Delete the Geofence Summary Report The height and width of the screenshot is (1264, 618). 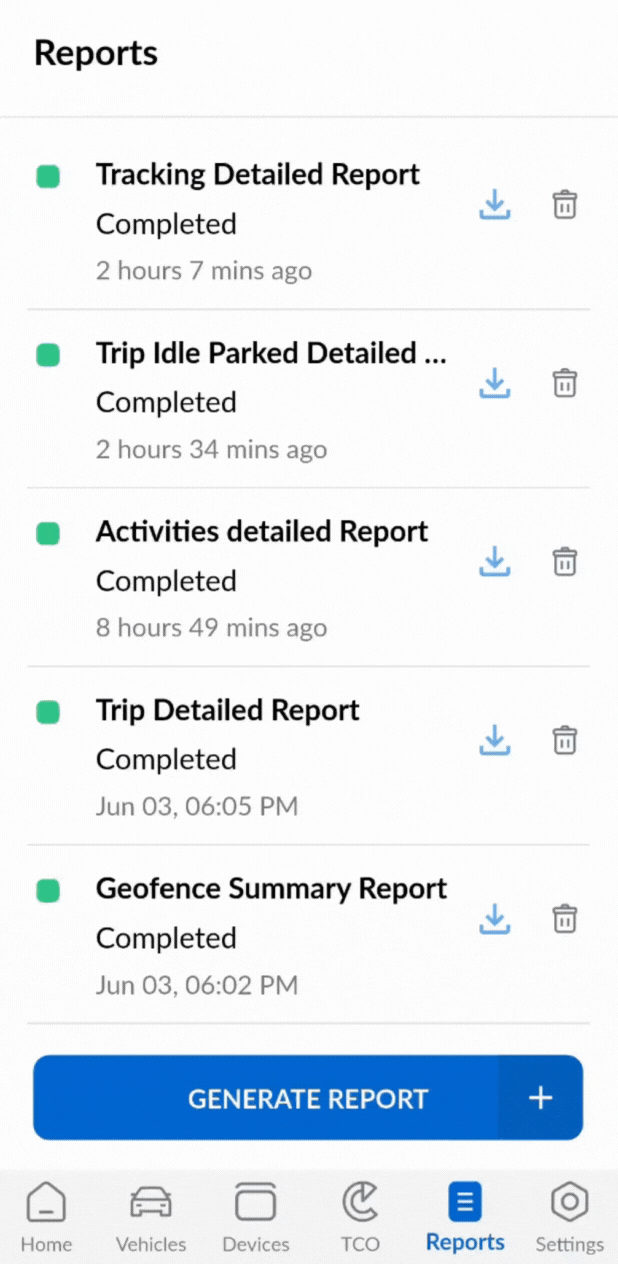click(565, 918)
